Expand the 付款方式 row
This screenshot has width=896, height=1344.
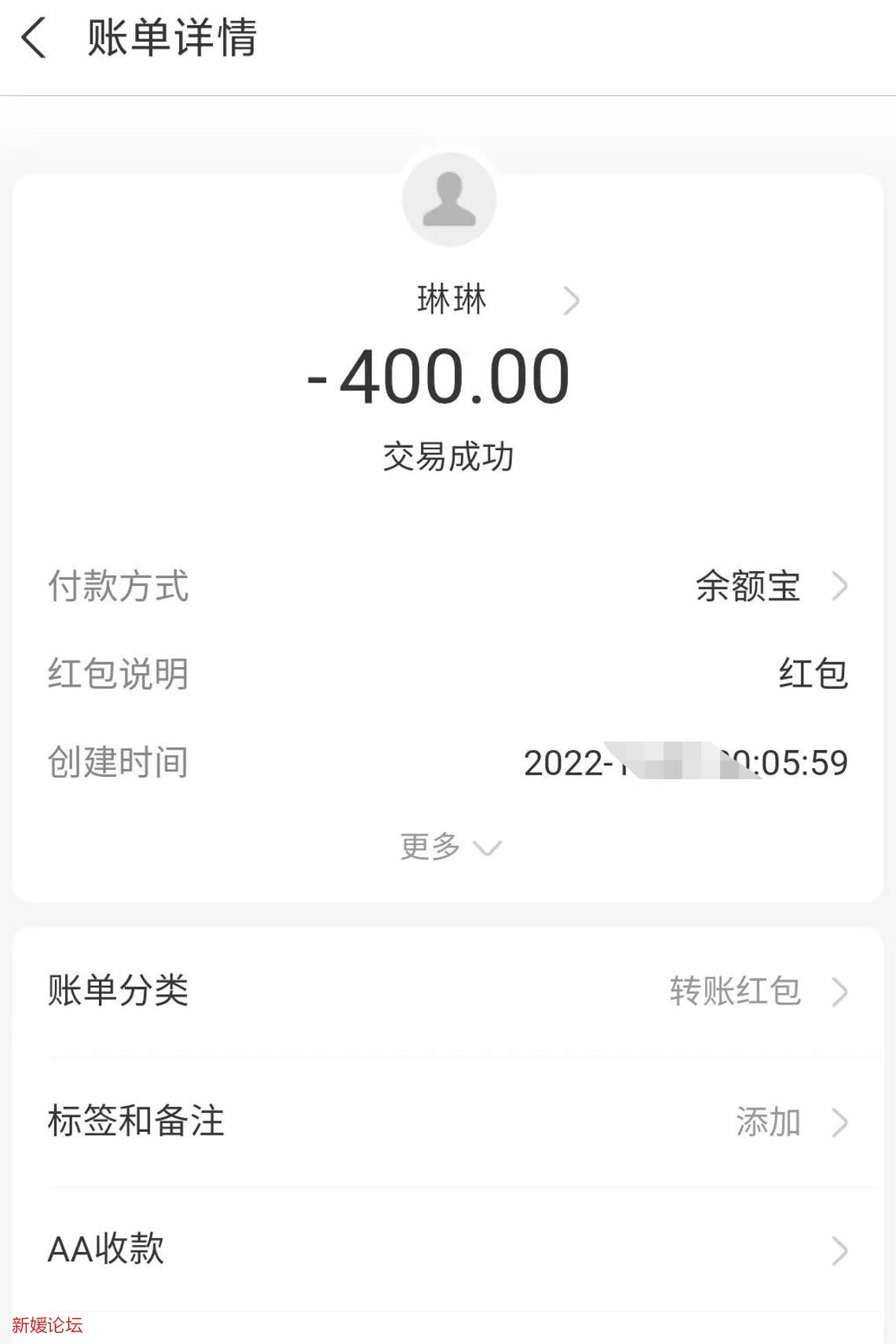click(448, 588)
